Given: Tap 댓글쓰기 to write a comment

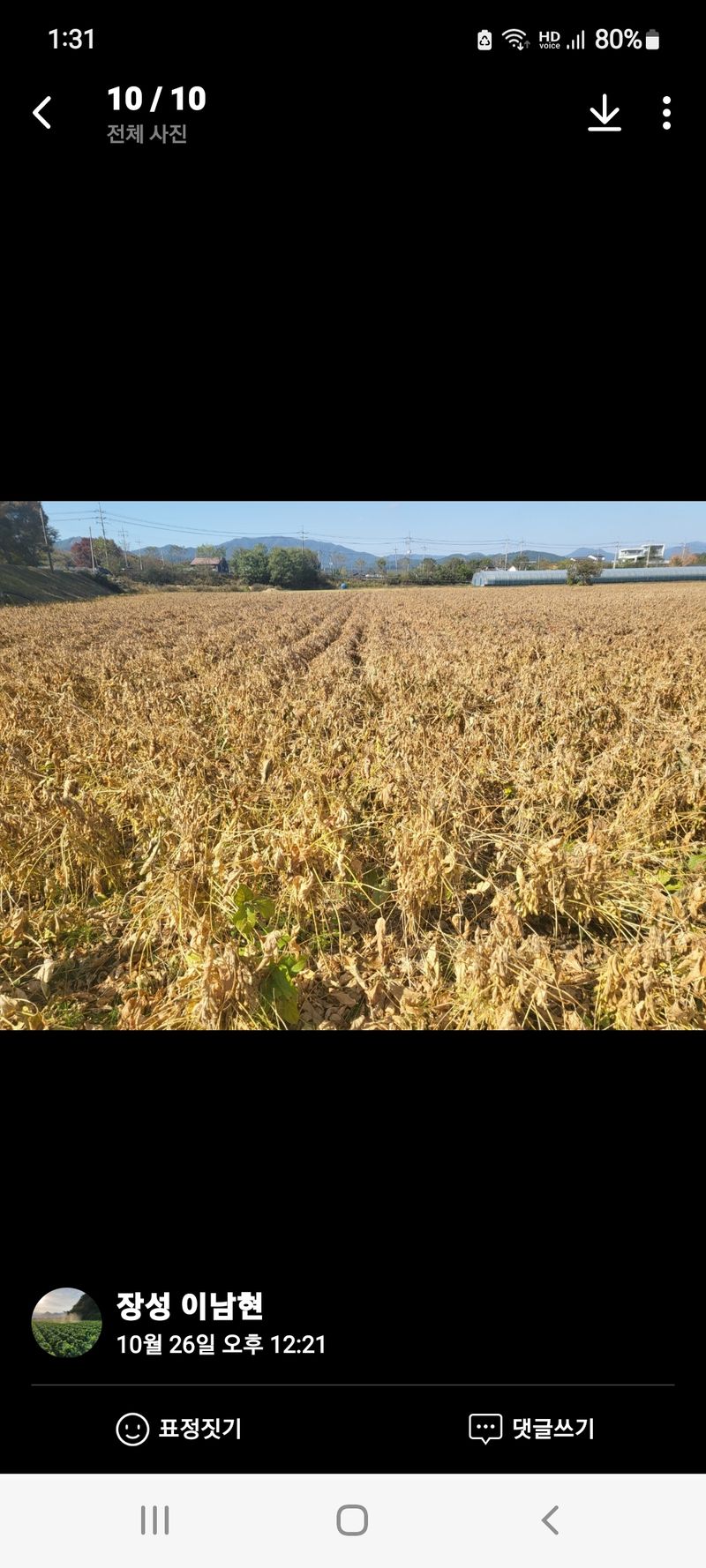Looking at the screenshot, I should point(532,1429).
